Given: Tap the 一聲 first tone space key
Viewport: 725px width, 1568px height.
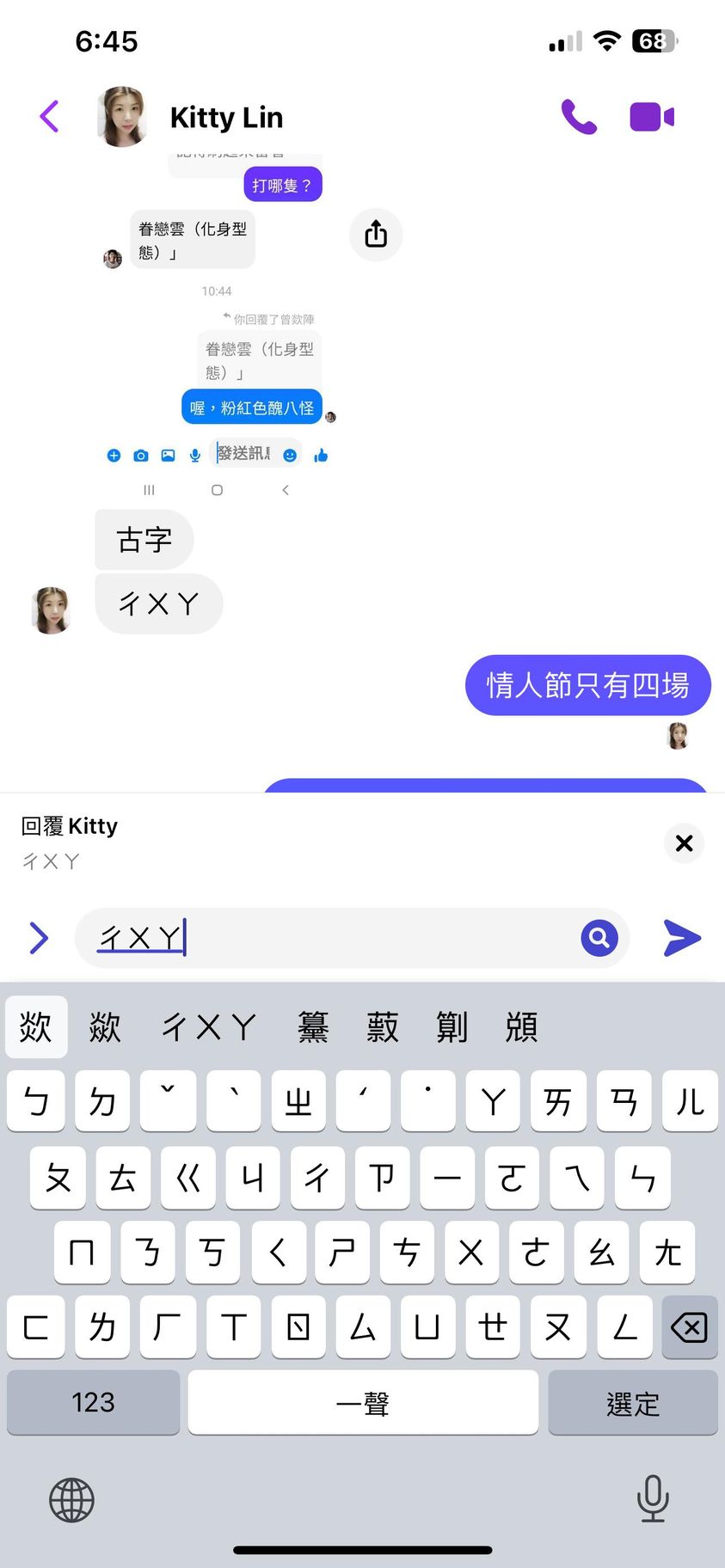Looking at the screenshot, I should (x=362, y=1402).
